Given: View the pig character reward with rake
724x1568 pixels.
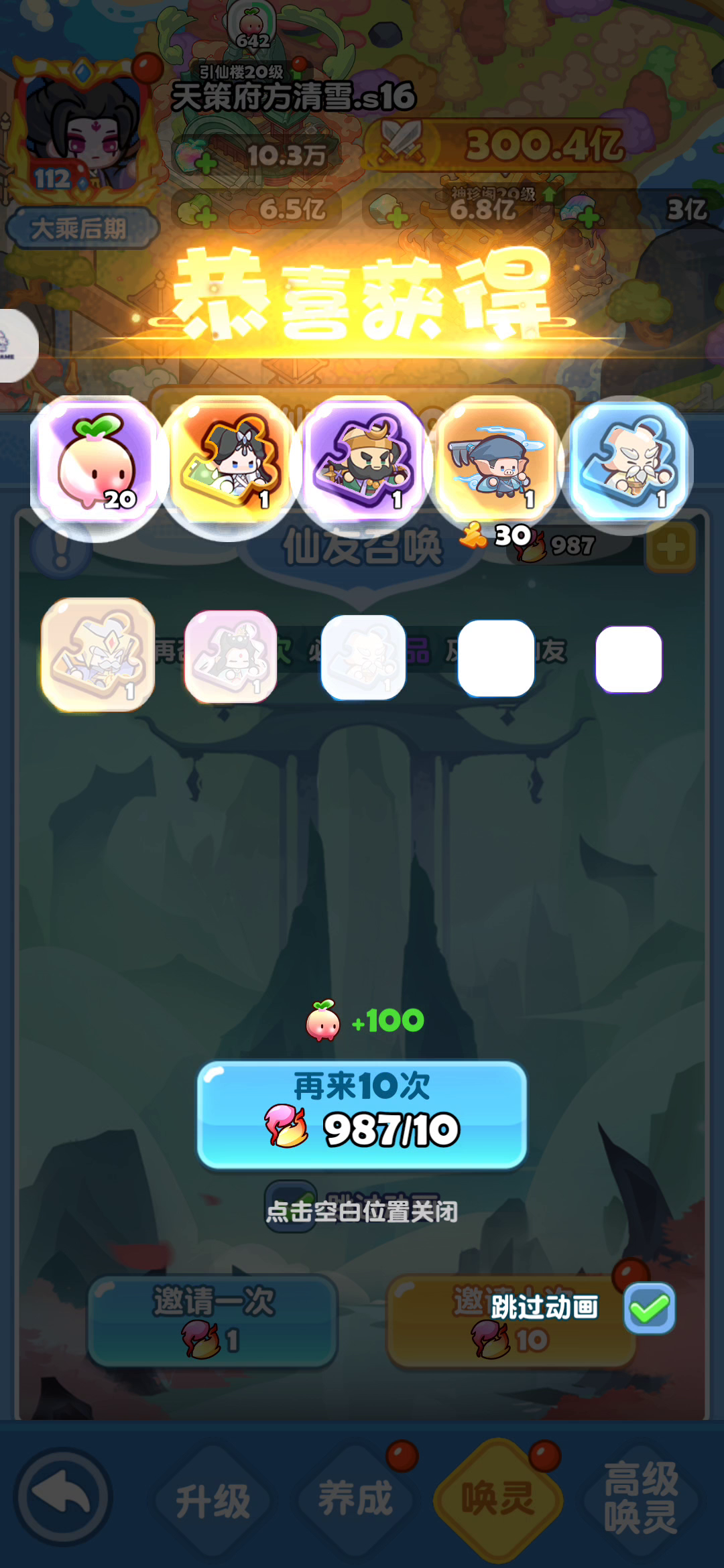Looking at the screenshot, I should pos(495,462).
